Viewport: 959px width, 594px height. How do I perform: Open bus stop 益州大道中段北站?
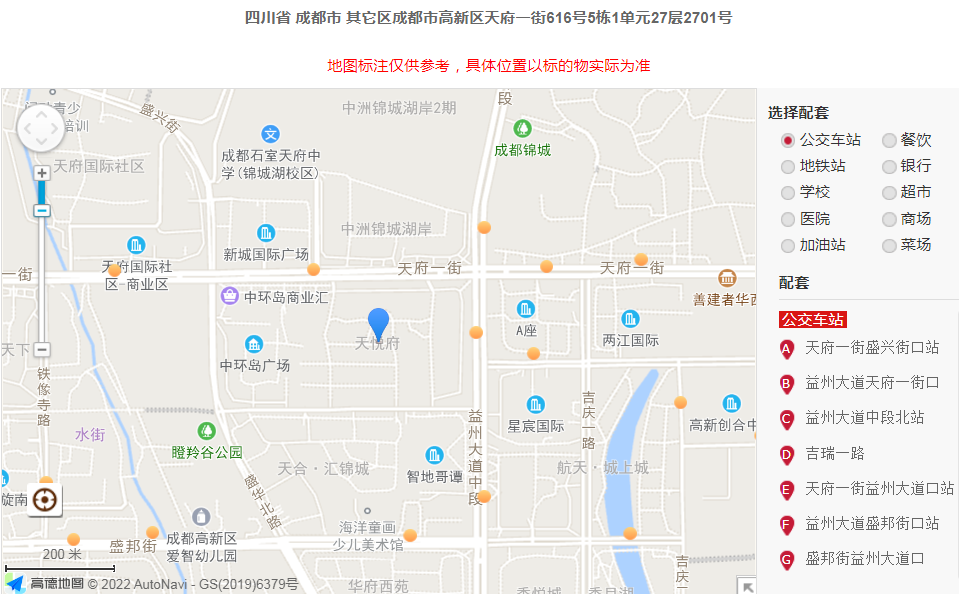click(x=864, y=418)
